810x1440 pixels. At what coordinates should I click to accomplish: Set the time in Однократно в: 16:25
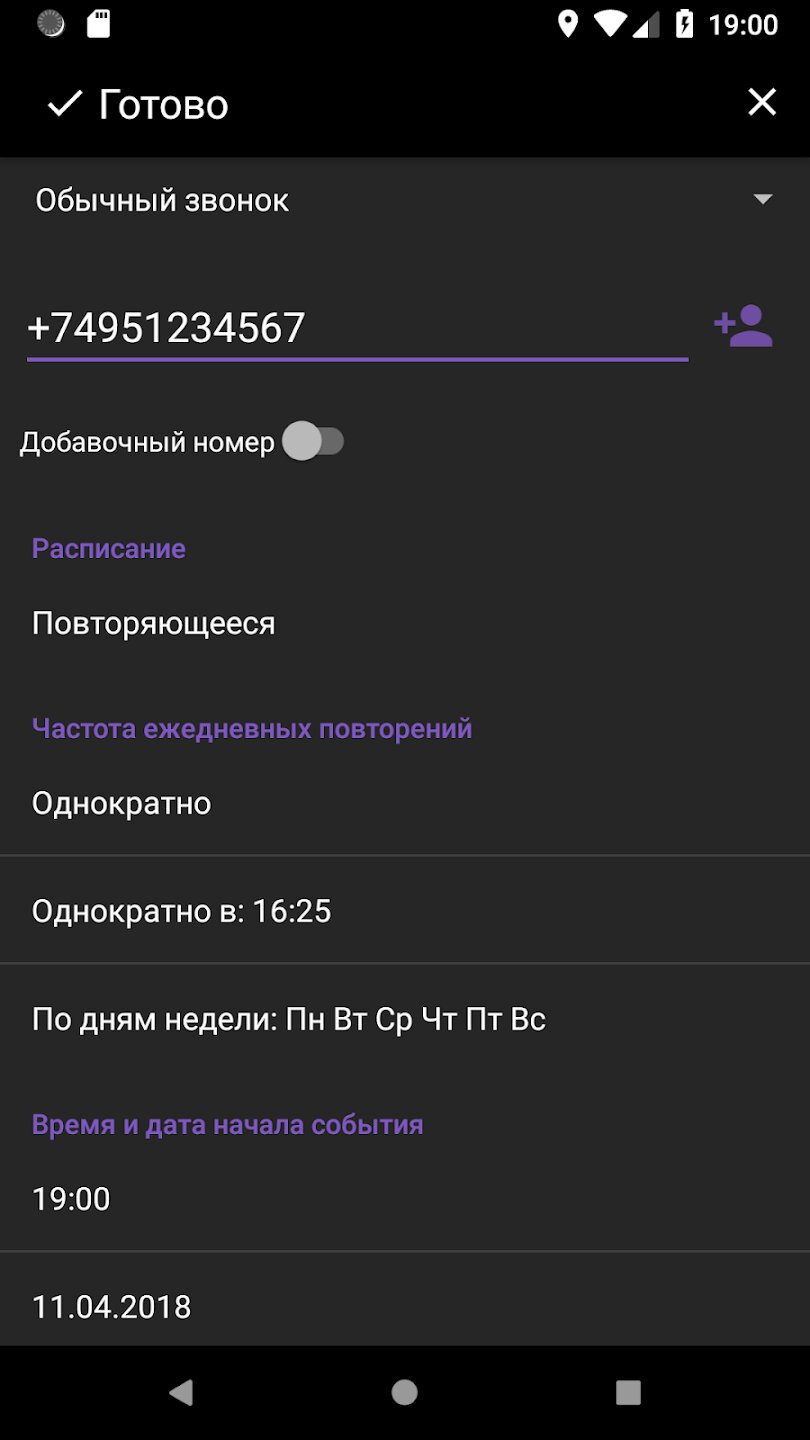point(405,911)
